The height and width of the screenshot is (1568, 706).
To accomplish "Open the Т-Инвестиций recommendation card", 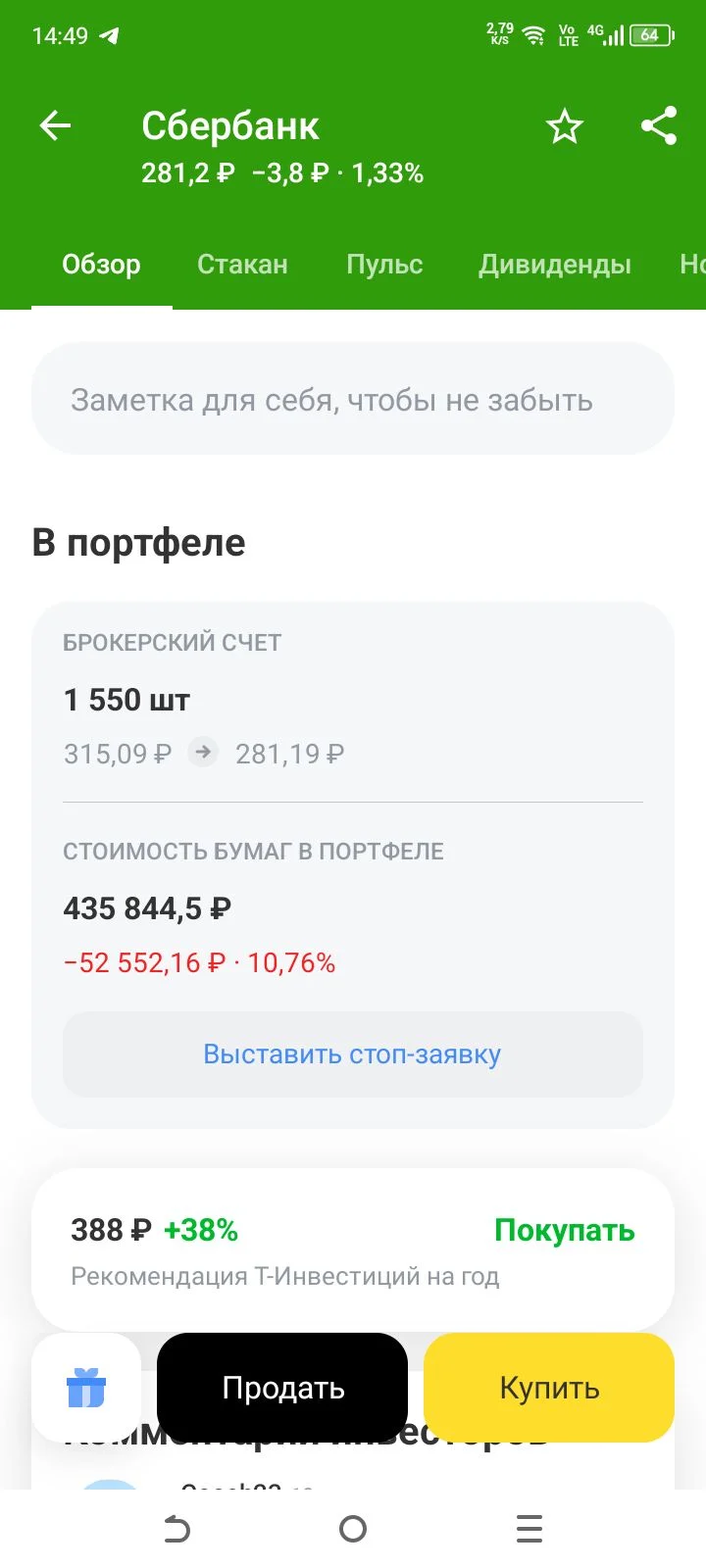I will 353,1250.
